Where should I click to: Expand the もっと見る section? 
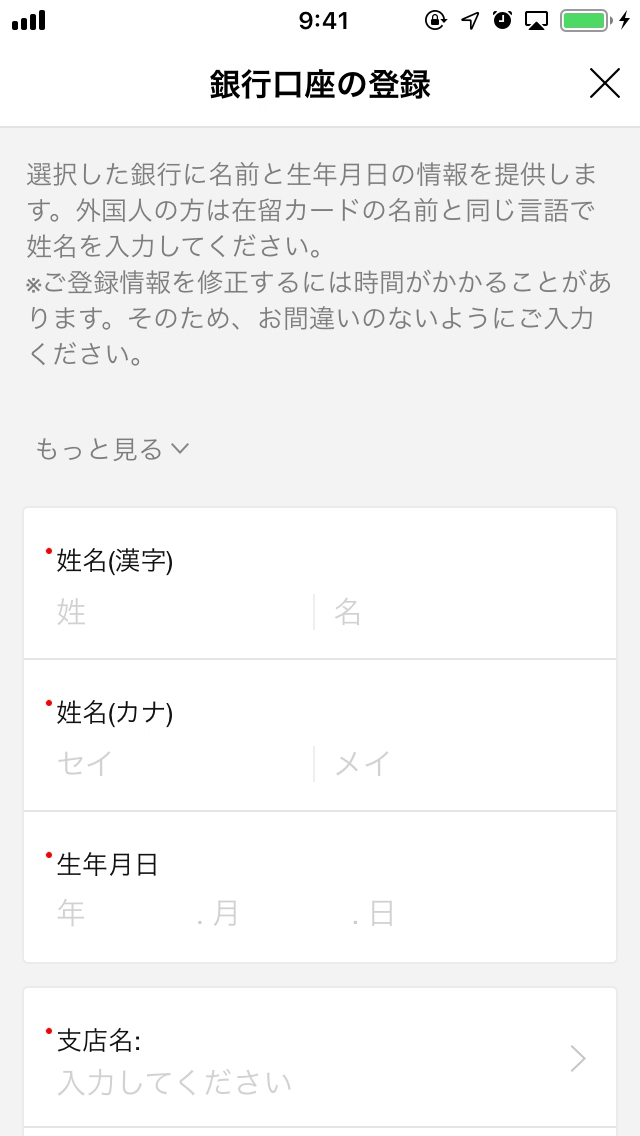tap(112, 449)
